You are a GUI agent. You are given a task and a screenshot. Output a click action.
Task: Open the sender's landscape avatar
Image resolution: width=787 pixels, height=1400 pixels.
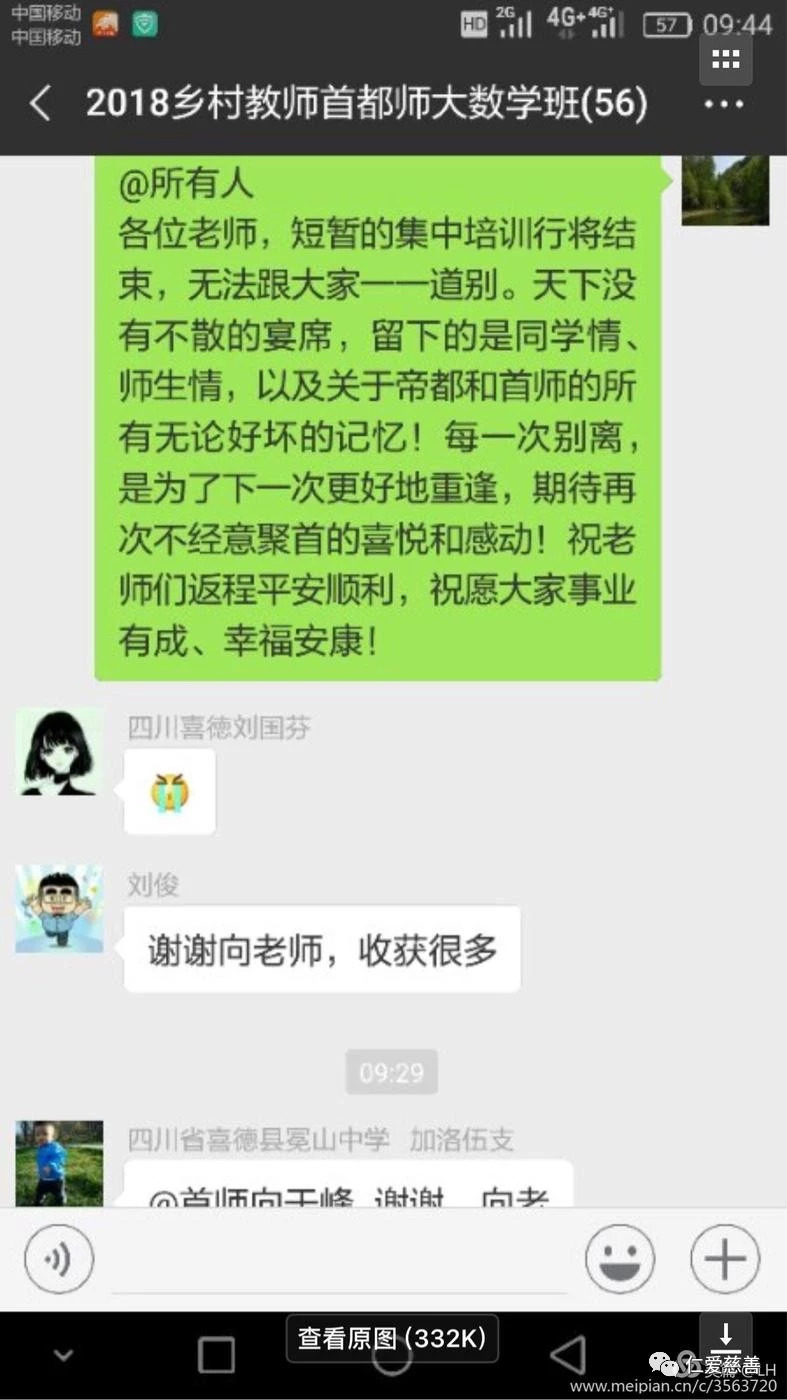(x=725, y=190)
